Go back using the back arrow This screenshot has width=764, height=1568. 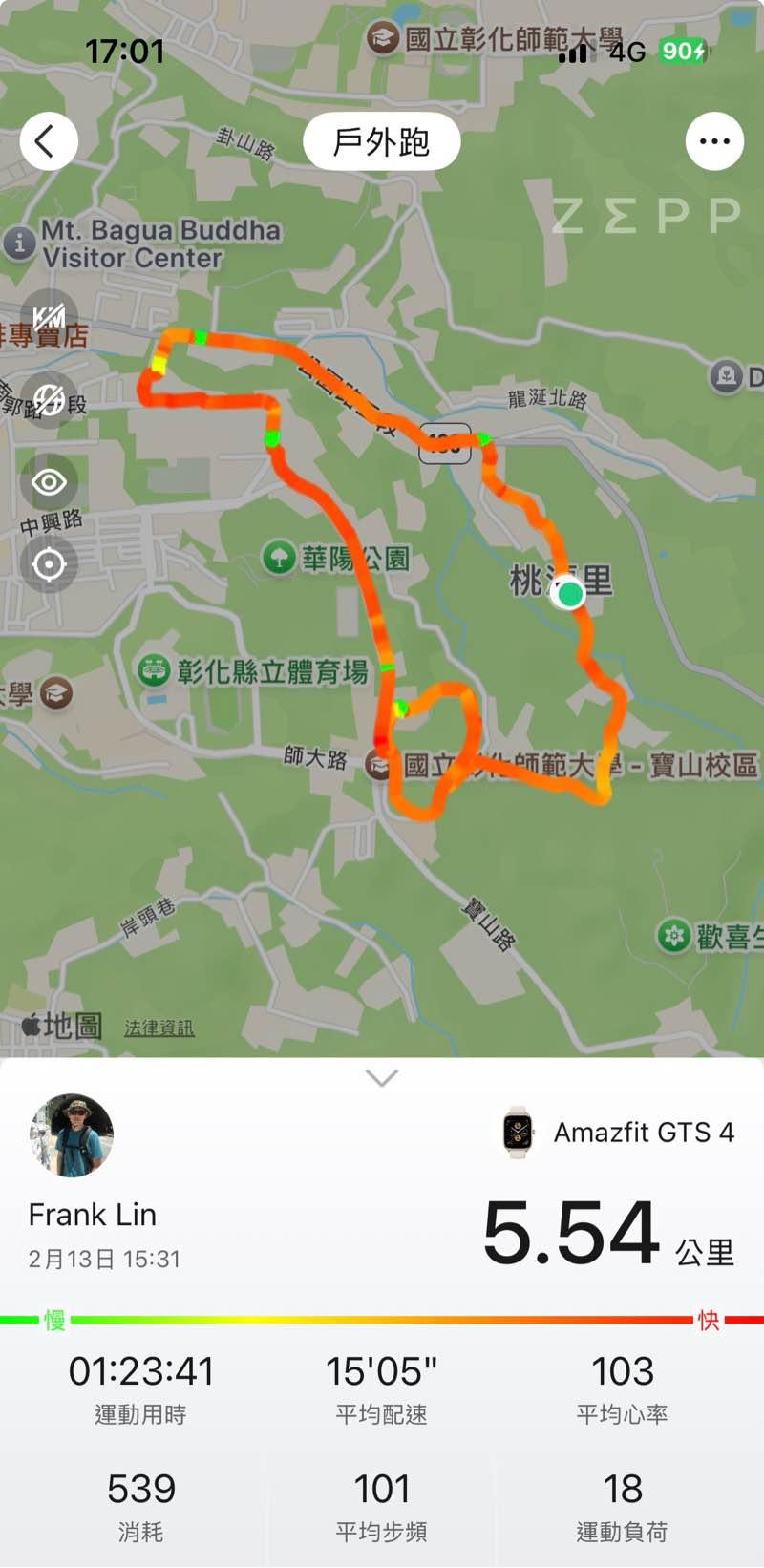tap(48, 141)
